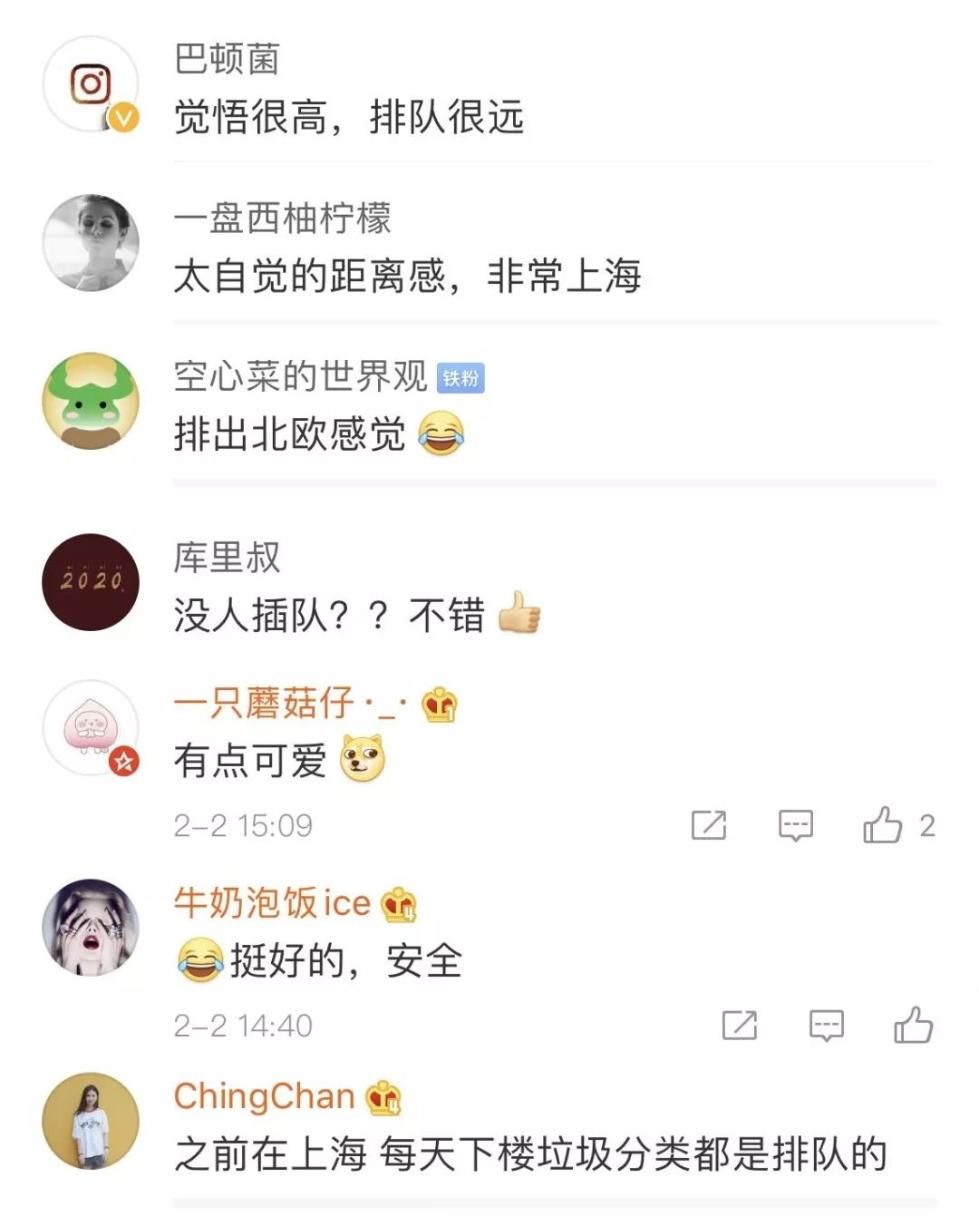
Task: Visit ChingChan's profile by tapping the name
Action: click(x=264, y=1095)
